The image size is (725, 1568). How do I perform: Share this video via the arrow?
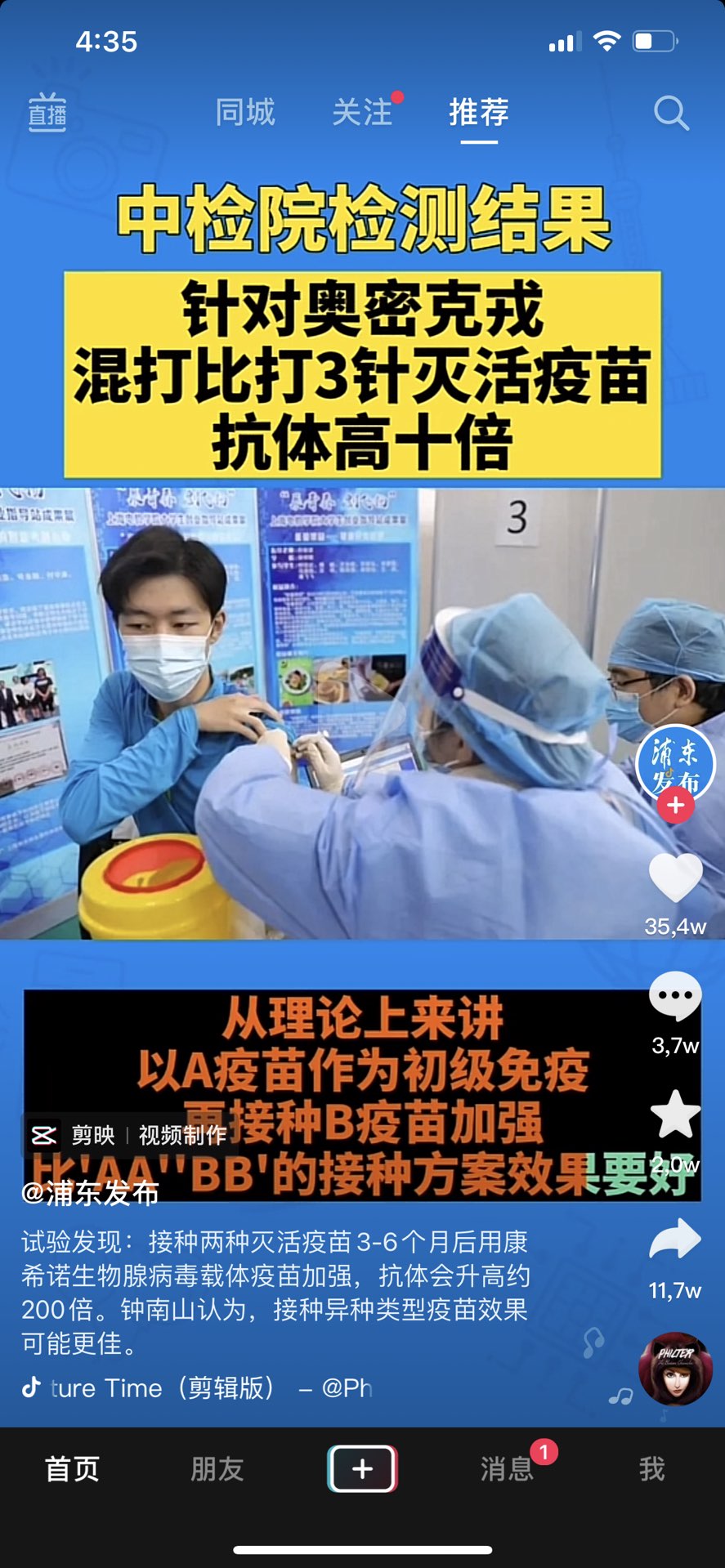[x=675, y=1239]
